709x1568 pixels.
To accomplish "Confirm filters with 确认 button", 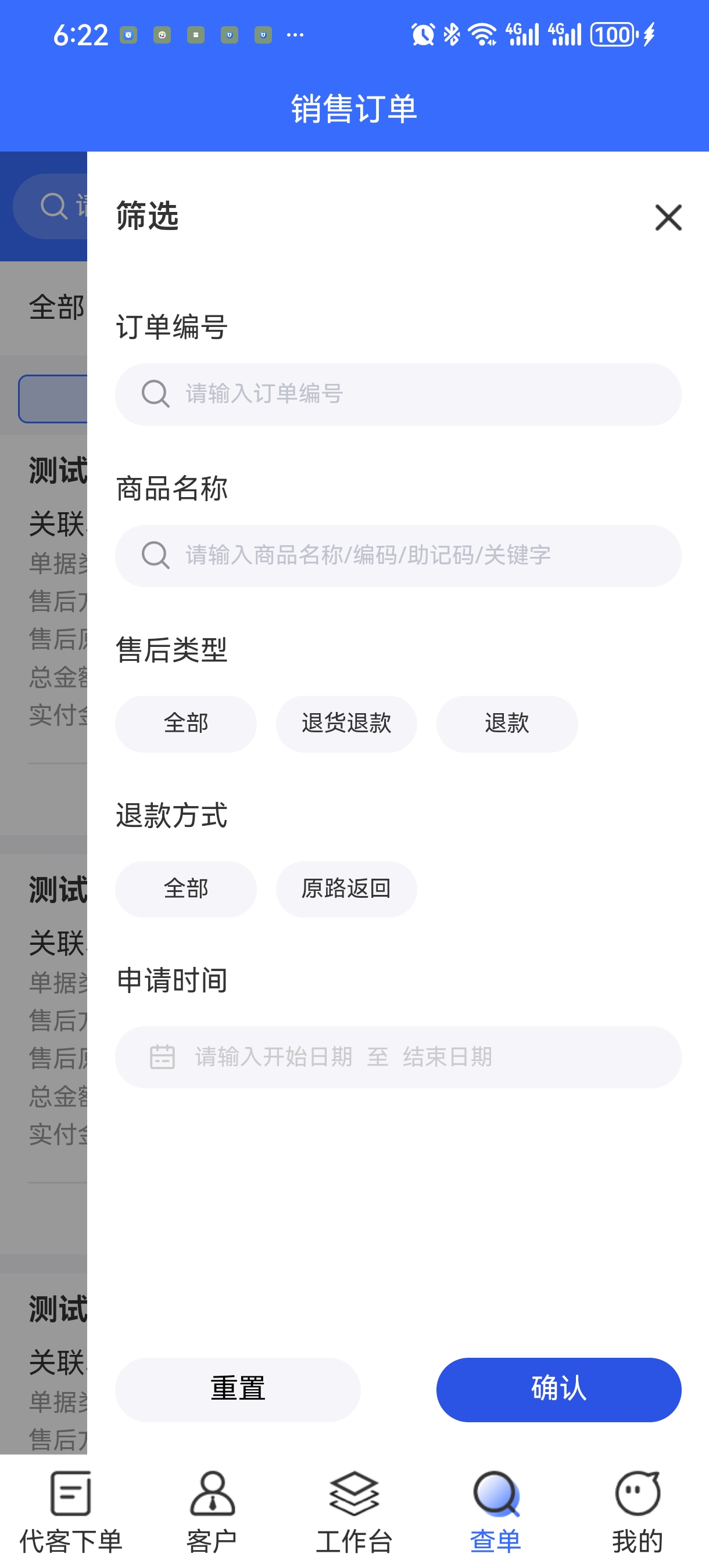I will click(x=557, y=1390).
